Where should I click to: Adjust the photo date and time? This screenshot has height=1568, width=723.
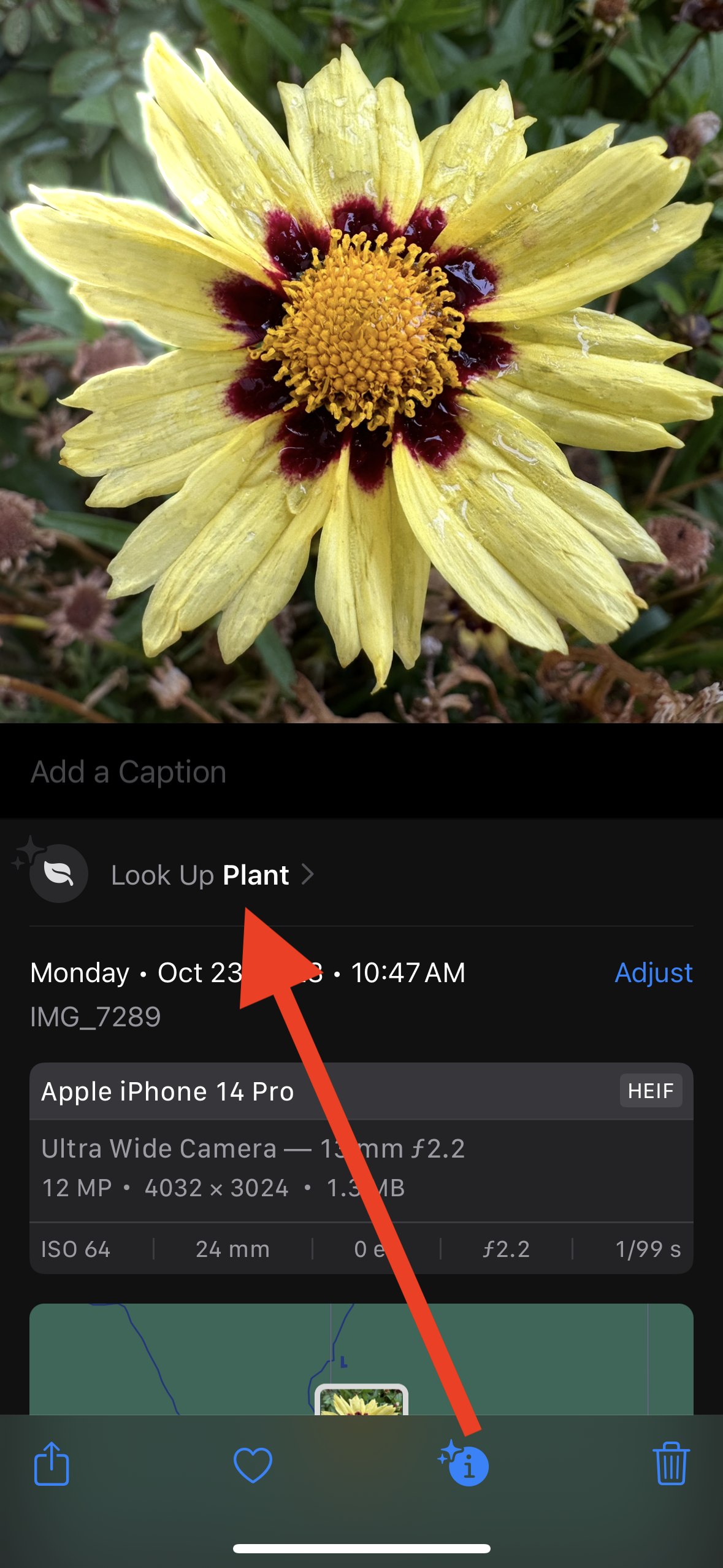point(653,973)
